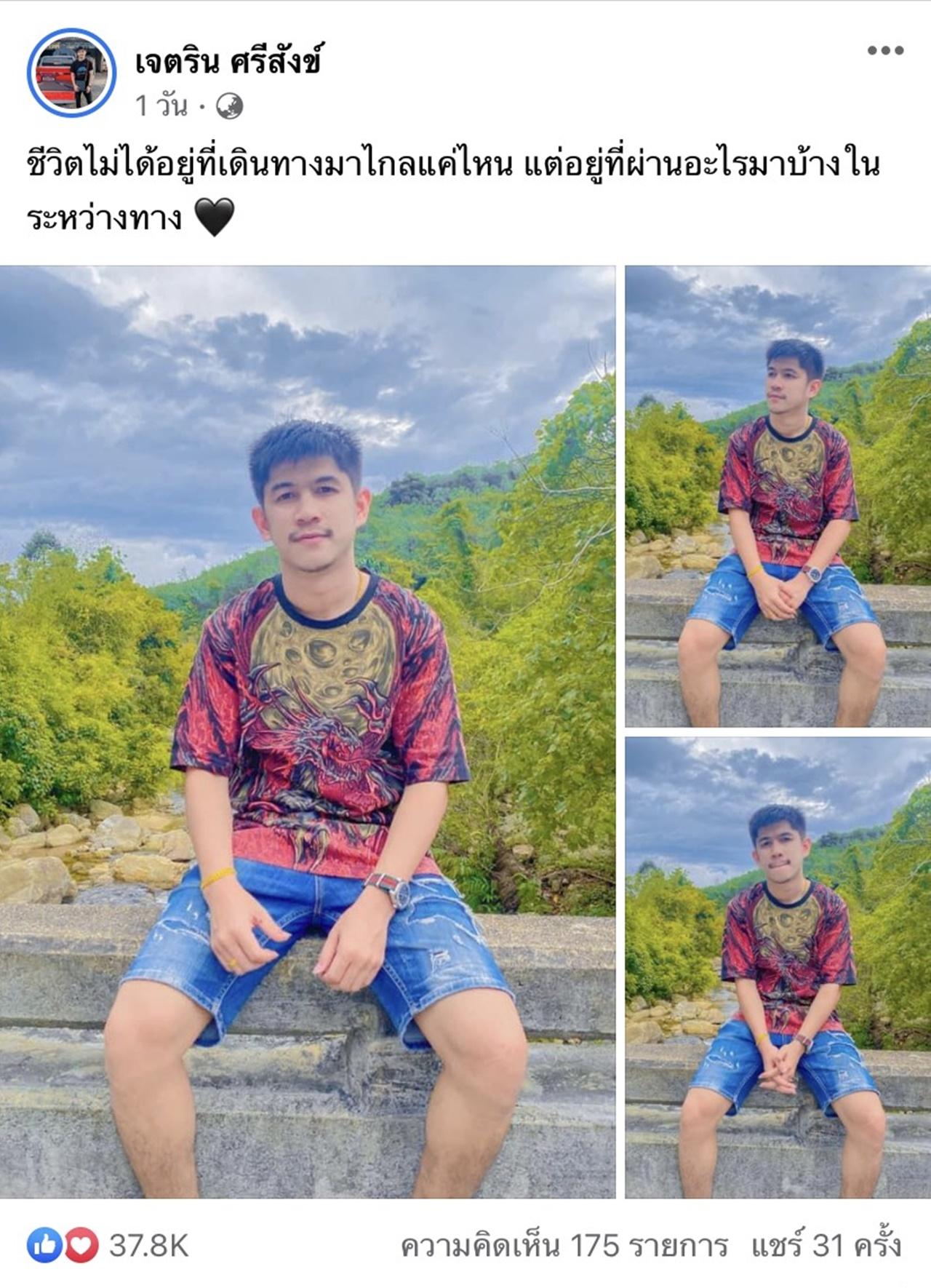This screenshot has width=931, height=1288.
Task: Open the profile of เจตริน ศรีสังข์
Action: pos(228,61)
